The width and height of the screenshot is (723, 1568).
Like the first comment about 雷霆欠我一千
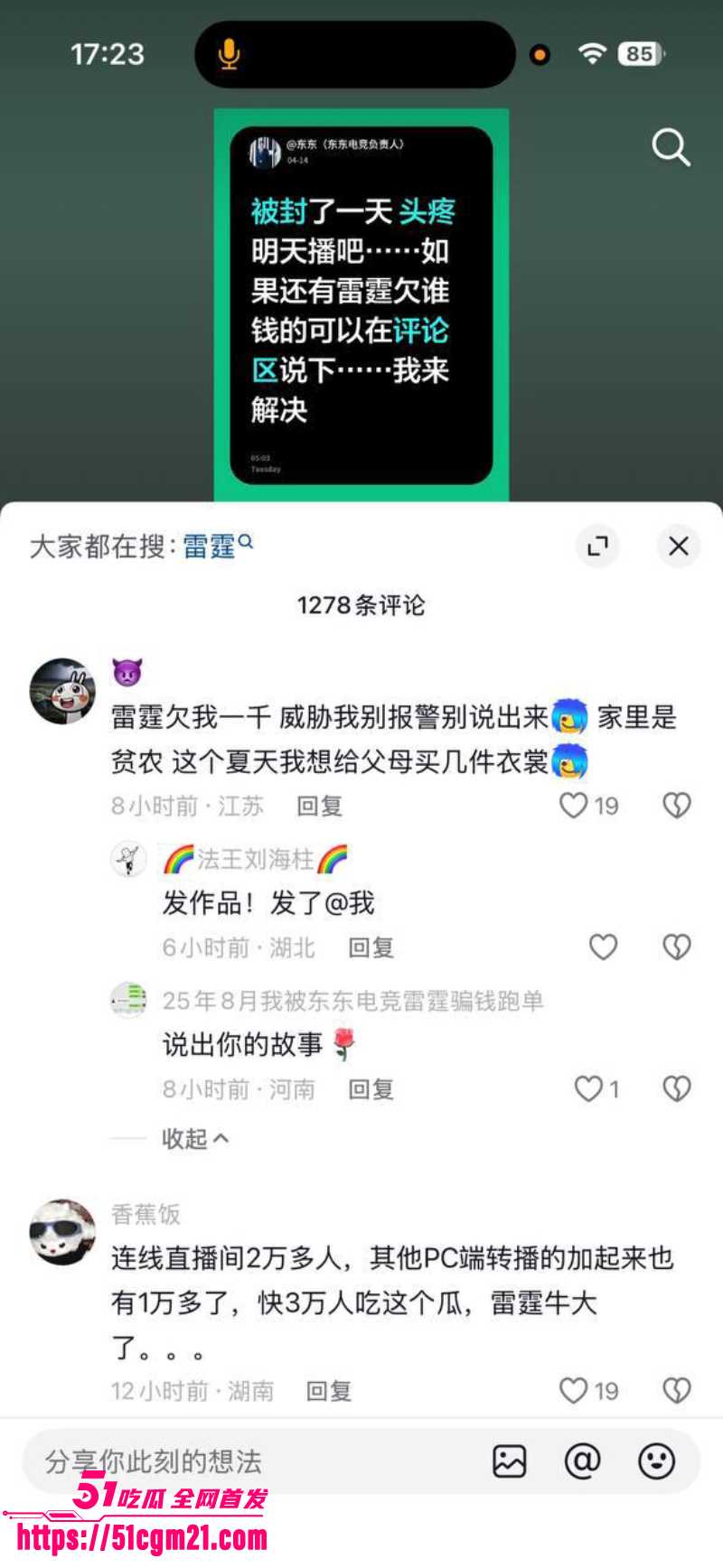point(573,806)
